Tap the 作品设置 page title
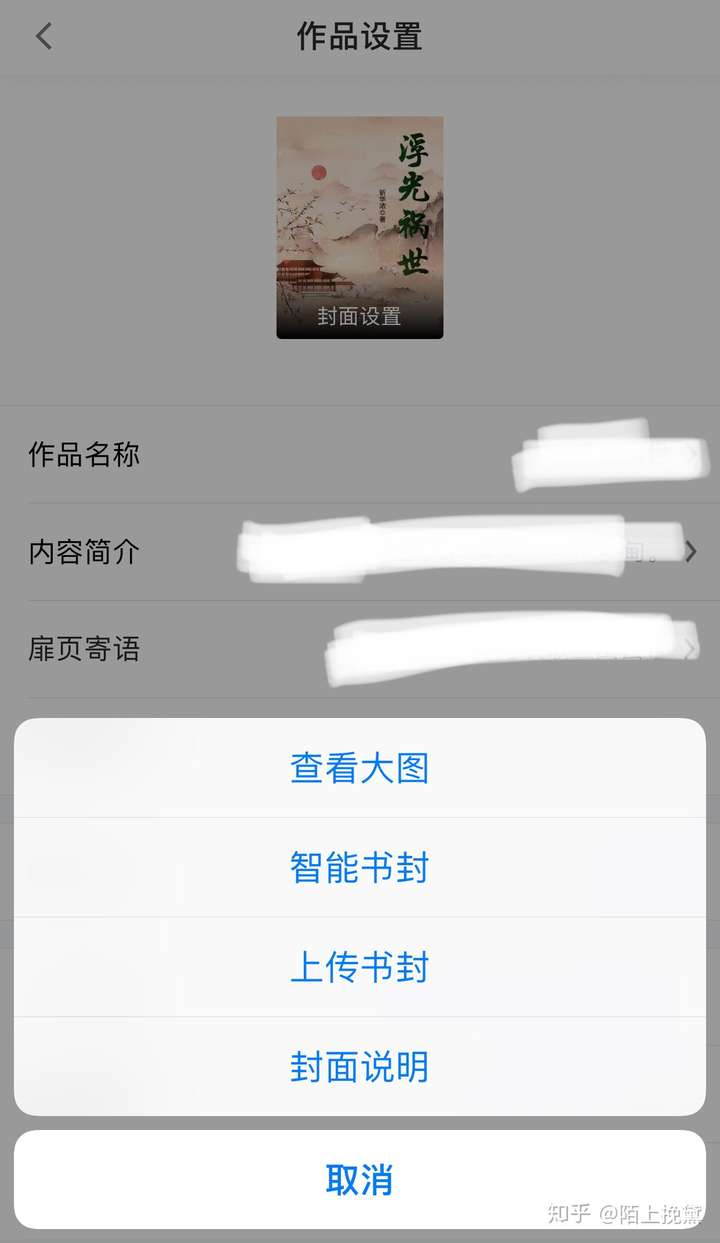 [359, 35]
